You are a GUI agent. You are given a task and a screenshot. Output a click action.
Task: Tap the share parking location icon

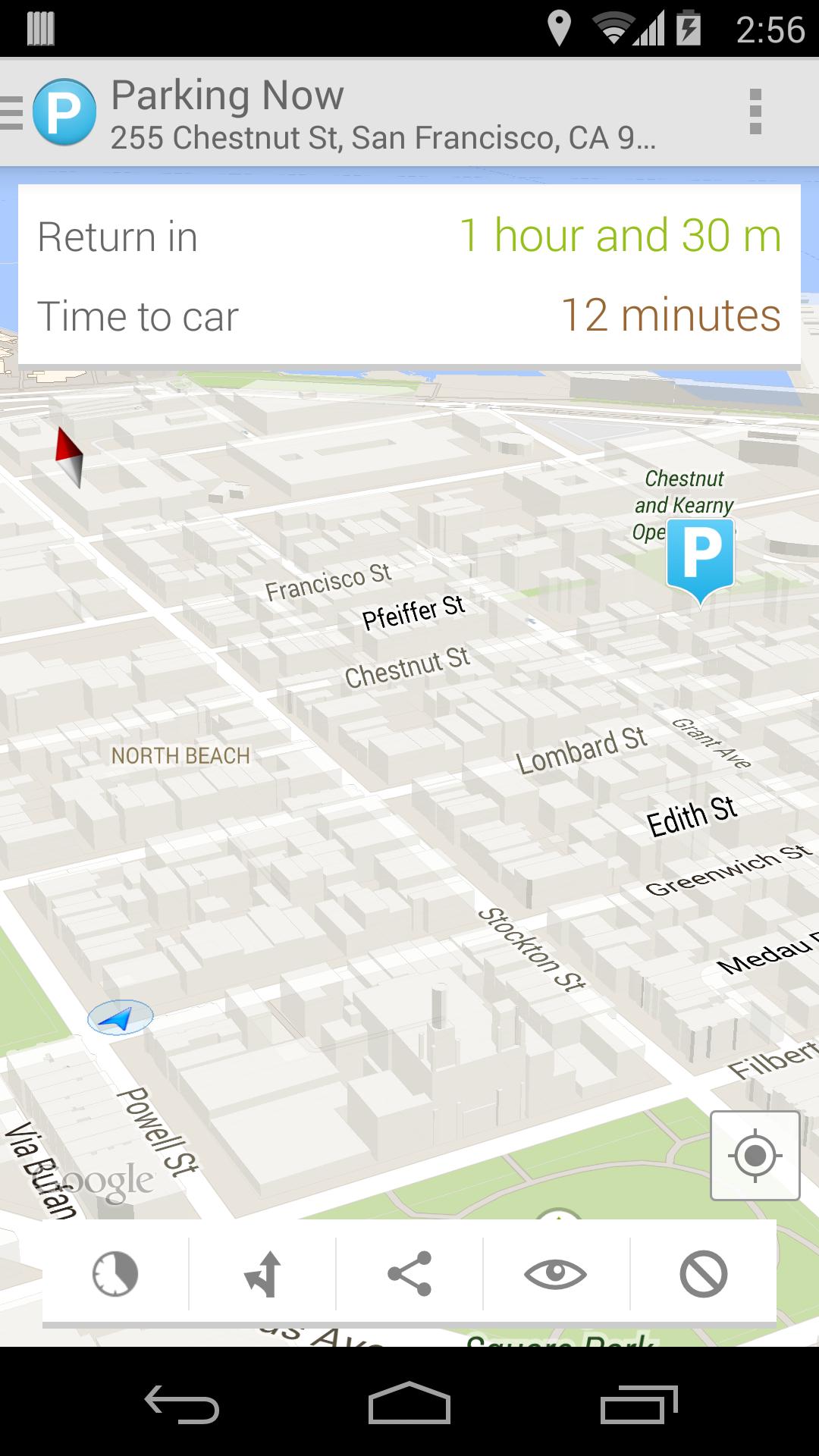pyautogui.click(x=408, y=1274)
